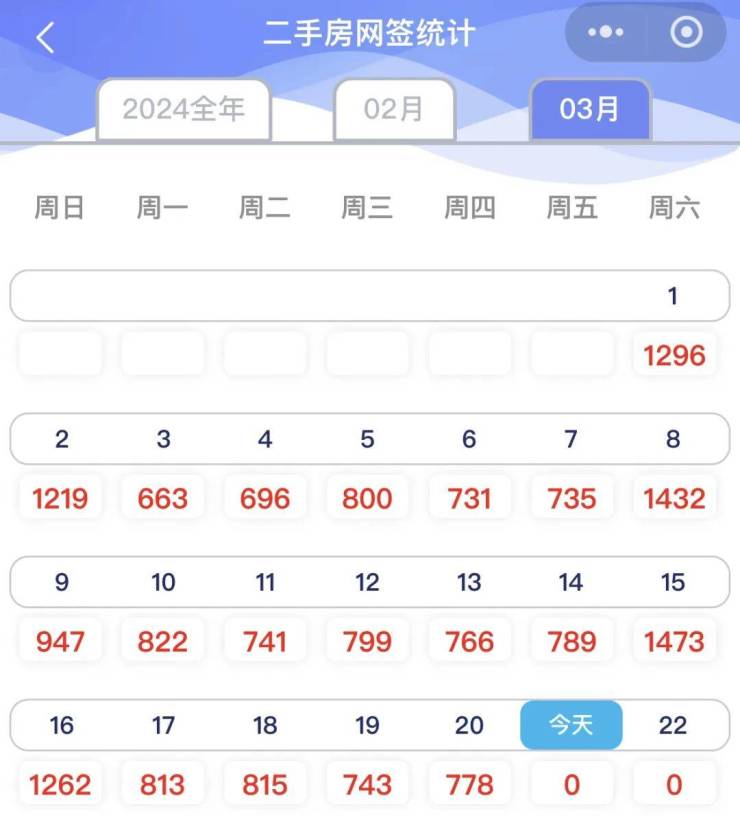Close the mini program with the circle icon
This screenshot has width=740, height=828.
click(686, 33)
